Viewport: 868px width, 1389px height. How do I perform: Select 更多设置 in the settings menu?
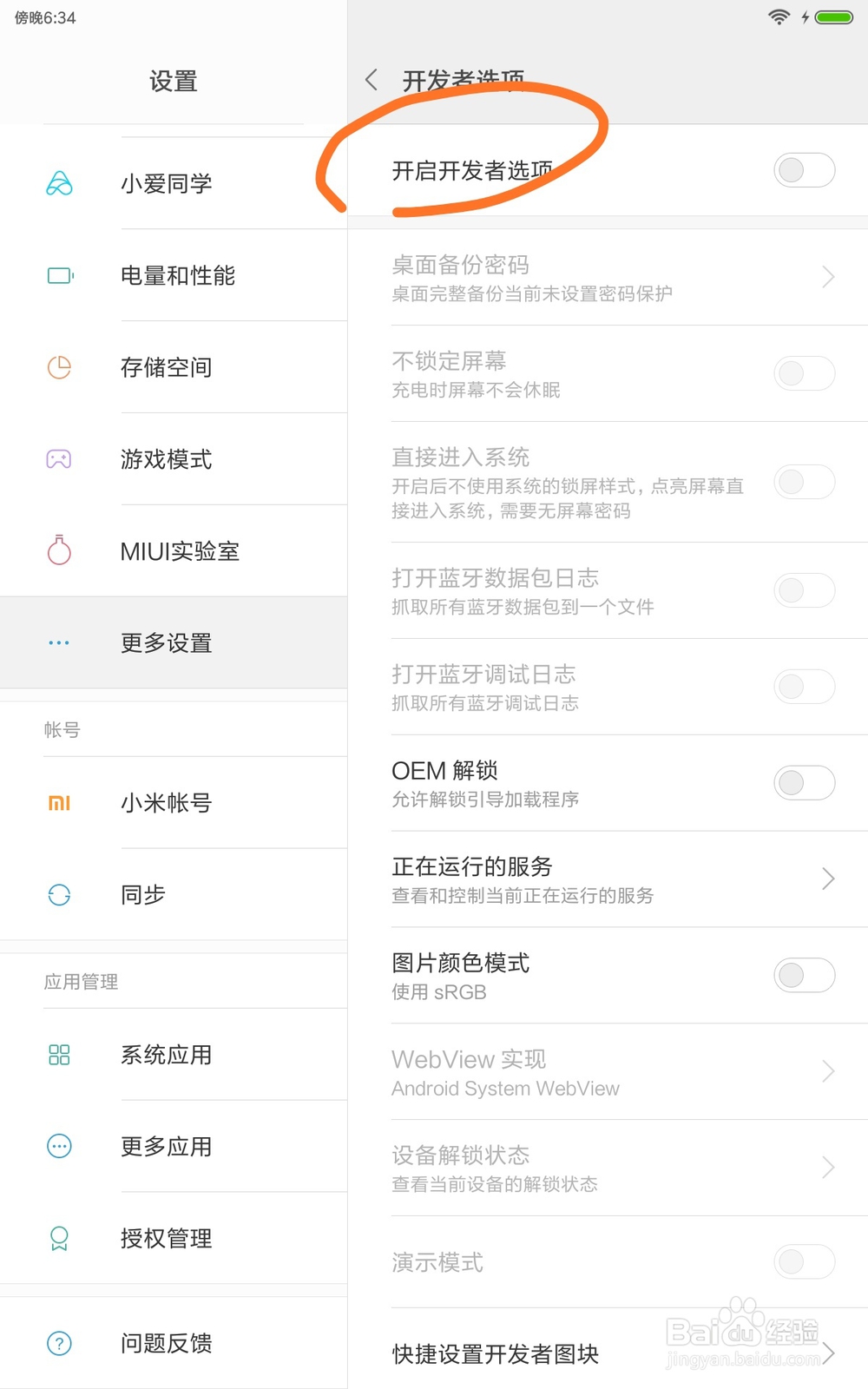click(166, 642)
